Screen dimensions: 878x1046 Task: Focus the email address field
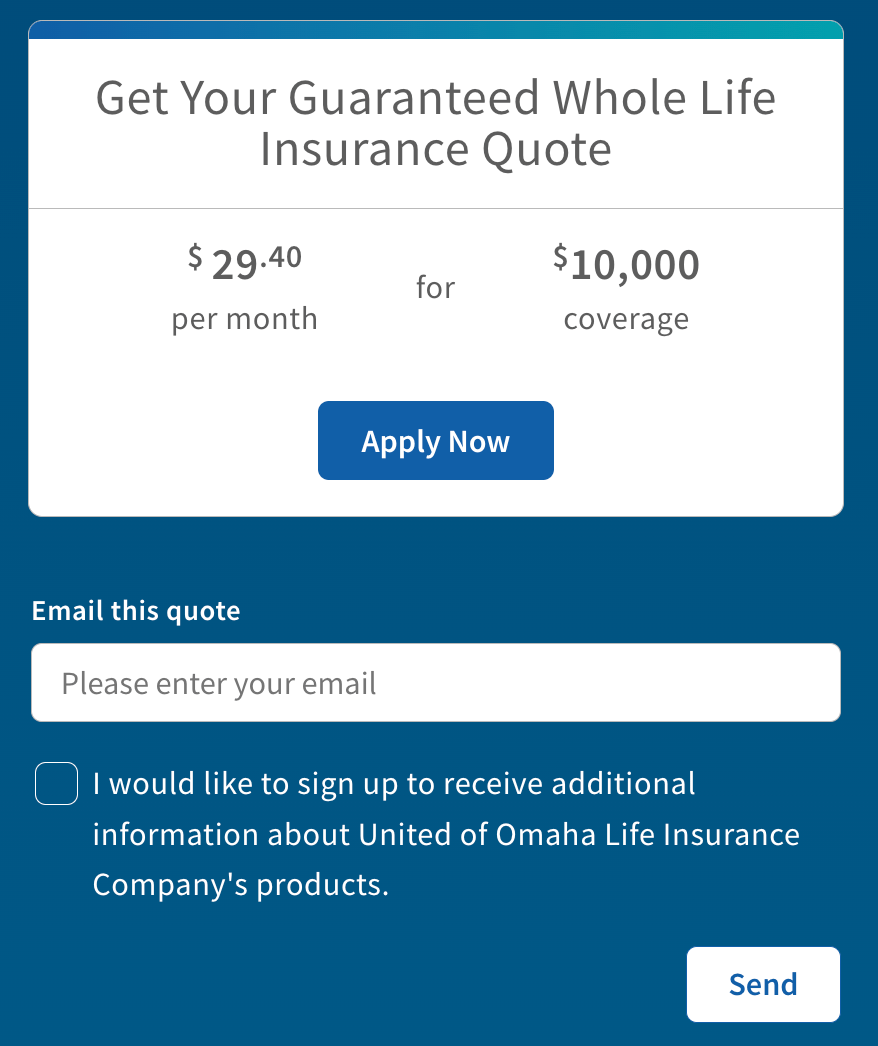[x=435, y=683]
